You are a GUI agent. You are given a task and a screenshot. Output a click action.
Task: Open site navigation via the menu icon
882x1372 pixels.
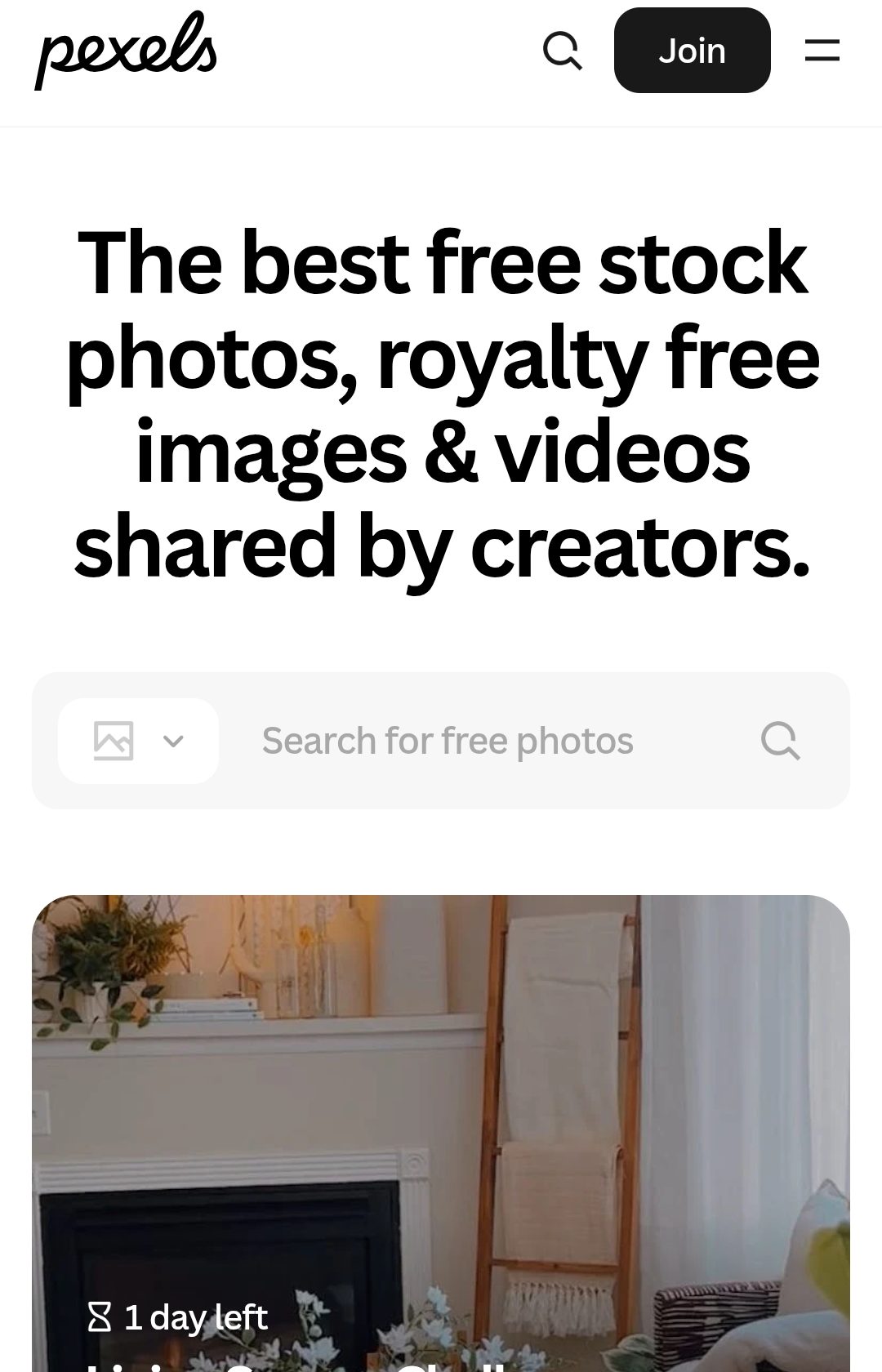tap(822, 51)
